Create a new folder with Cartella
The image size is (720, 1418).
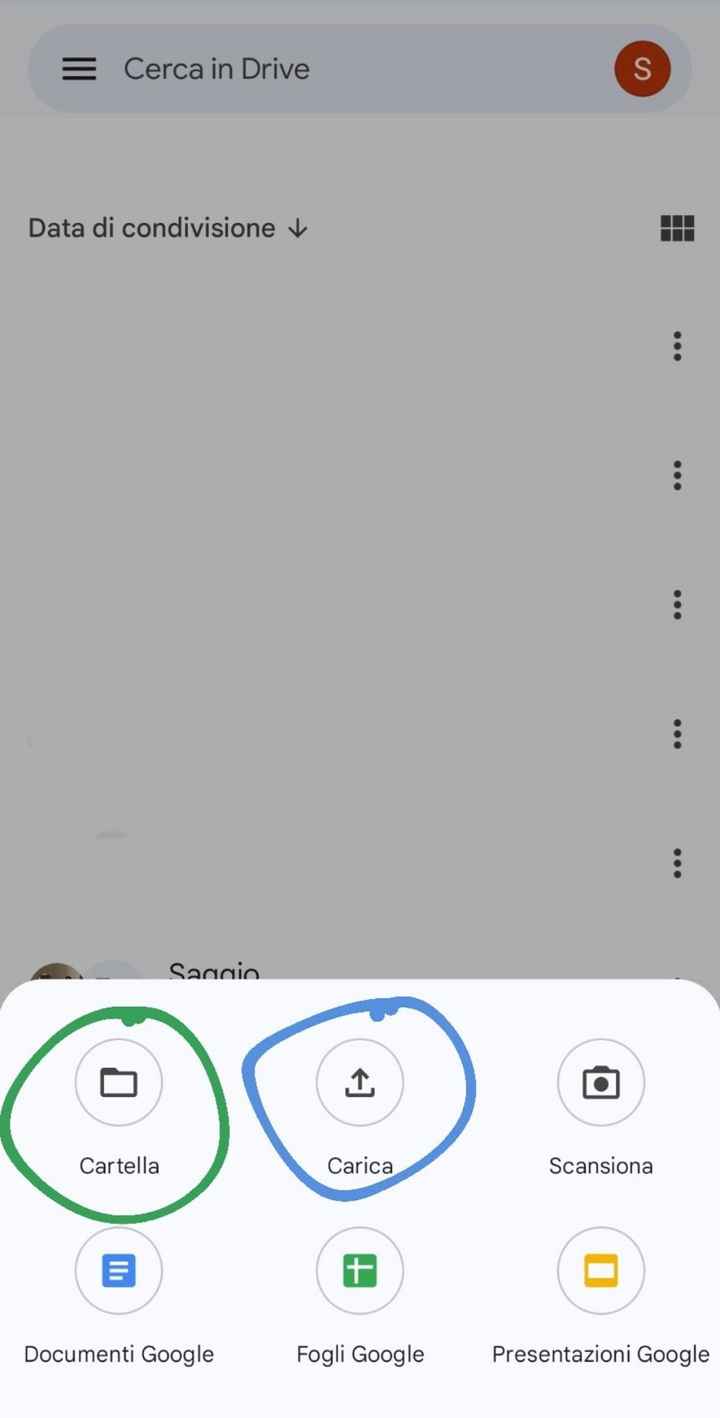119,1083
